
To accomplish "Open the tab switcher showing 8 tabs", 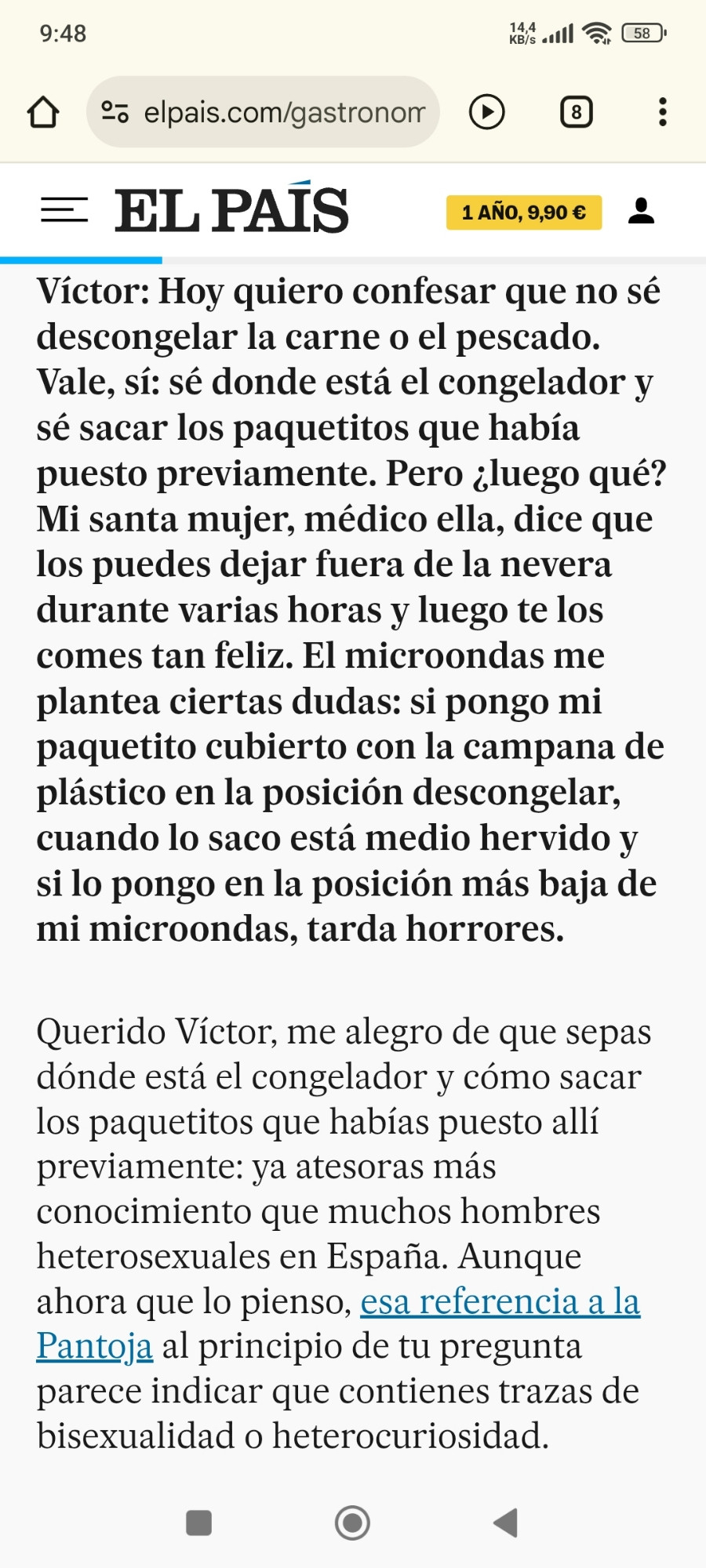I will (x=576, y=112).
